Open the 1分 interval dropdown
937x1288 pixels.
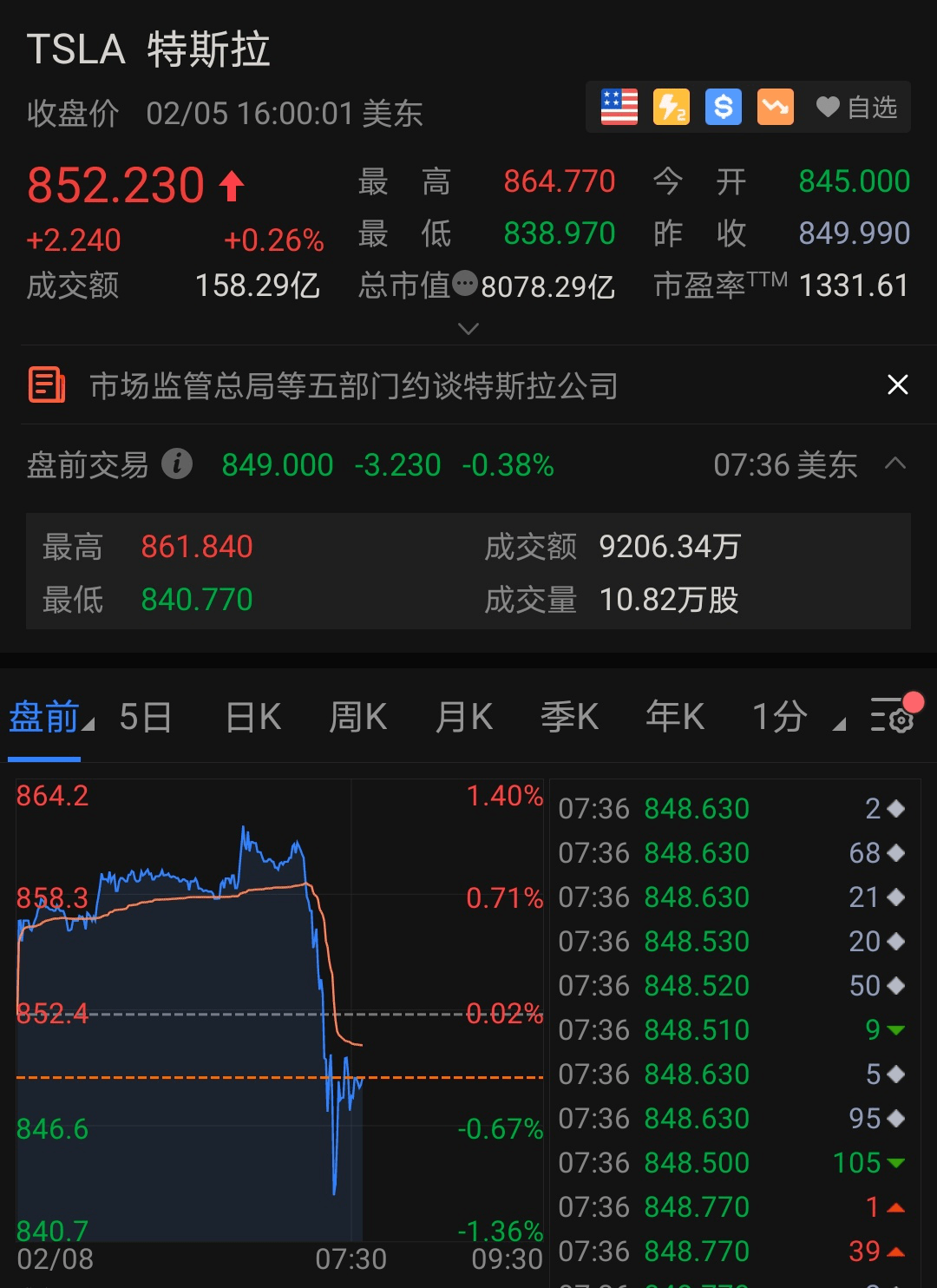pos(796,718)
